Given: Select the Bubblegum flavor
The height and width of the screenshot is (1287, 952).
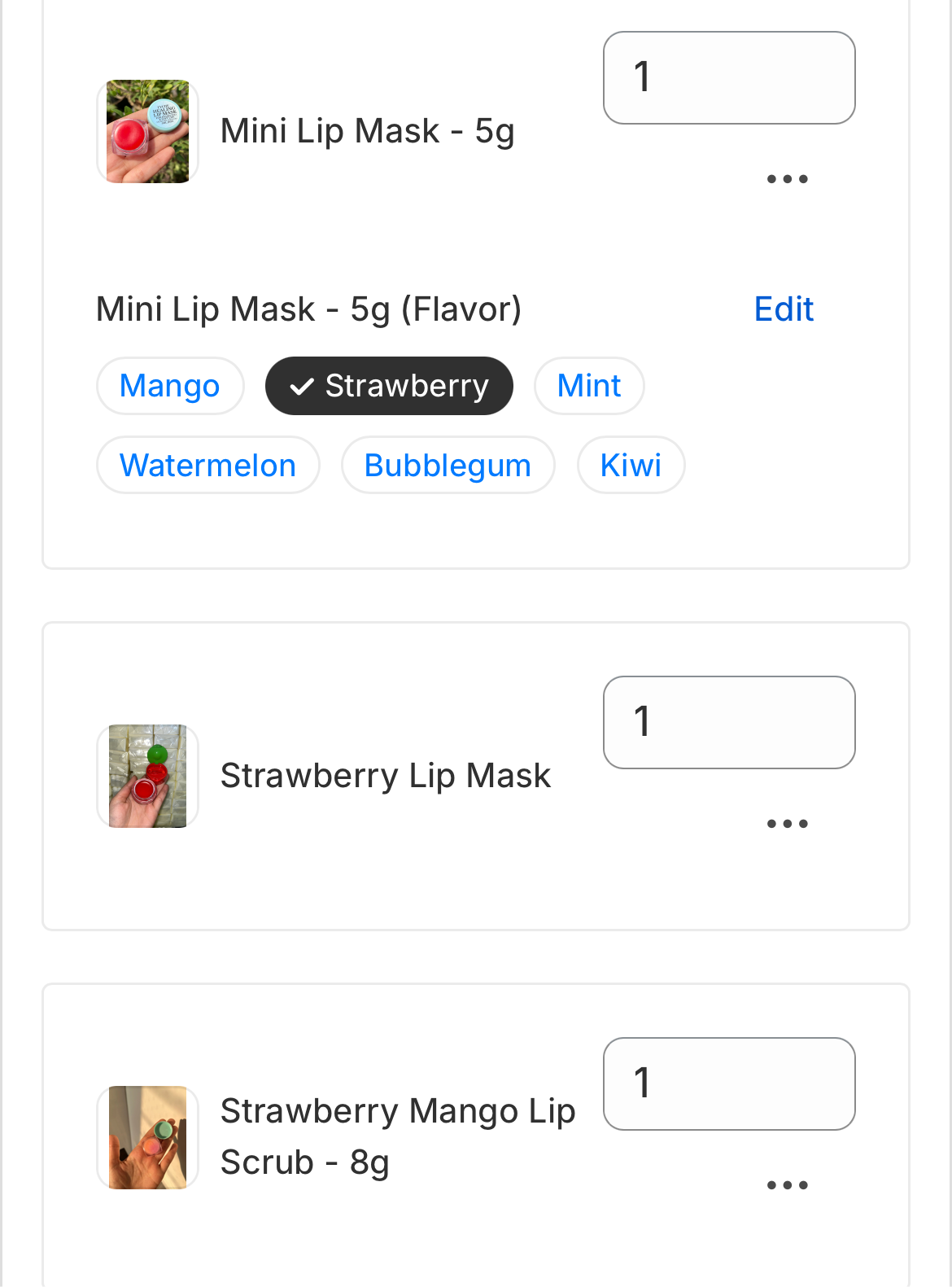Looking at the screenshot, I should click(448, 465).
